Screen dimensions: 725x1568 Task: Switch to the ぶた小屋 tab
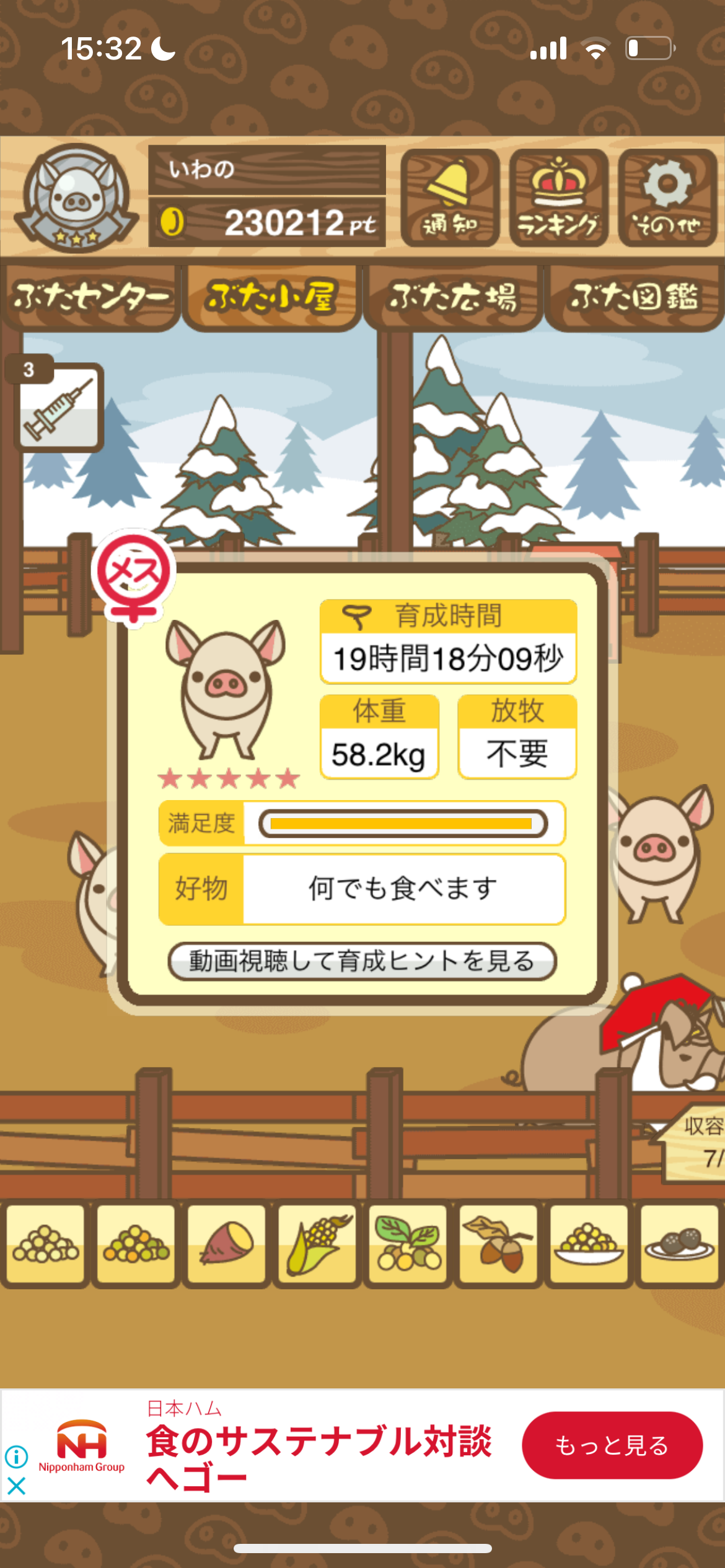[x=271, y=297]
